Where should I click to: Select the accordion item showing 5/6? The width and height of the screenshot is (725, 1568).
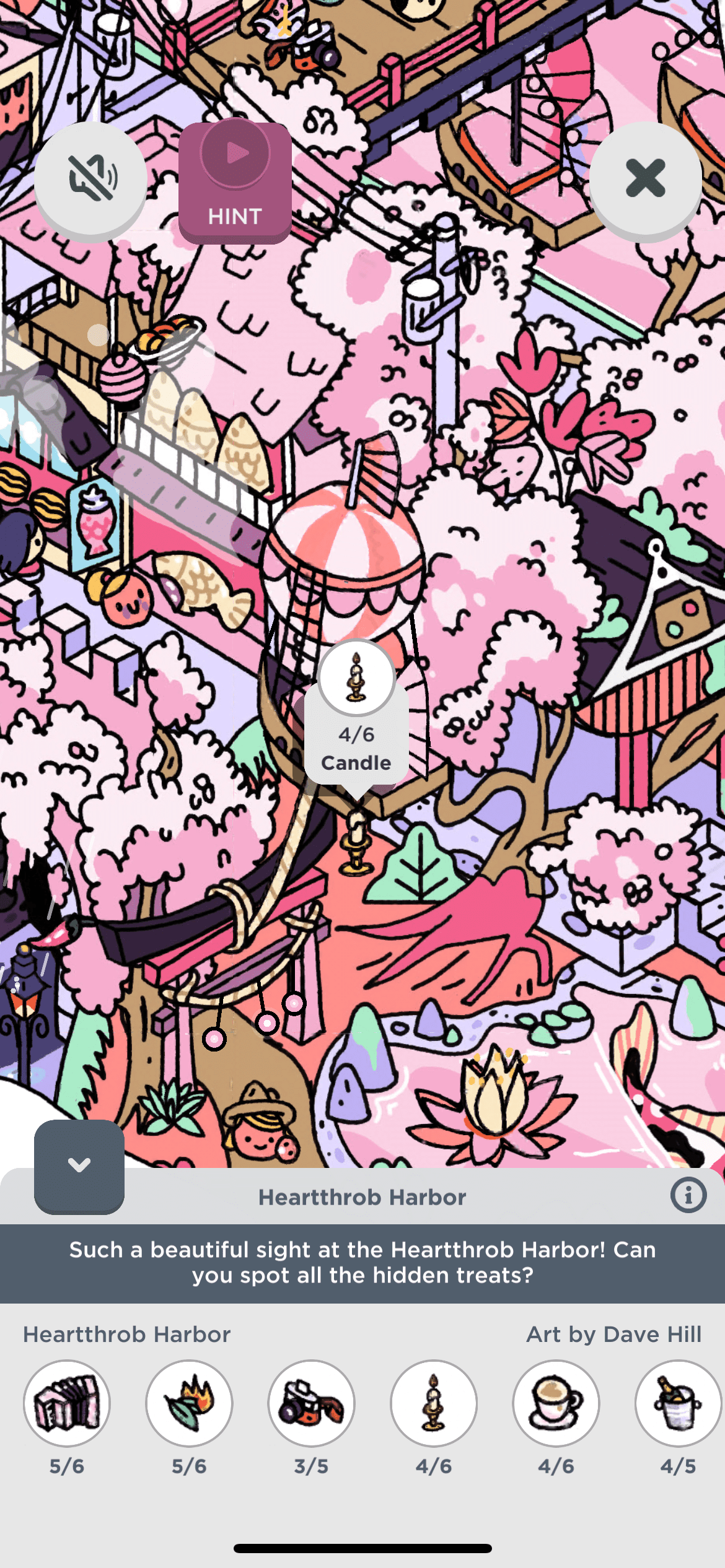[67, 1403]
